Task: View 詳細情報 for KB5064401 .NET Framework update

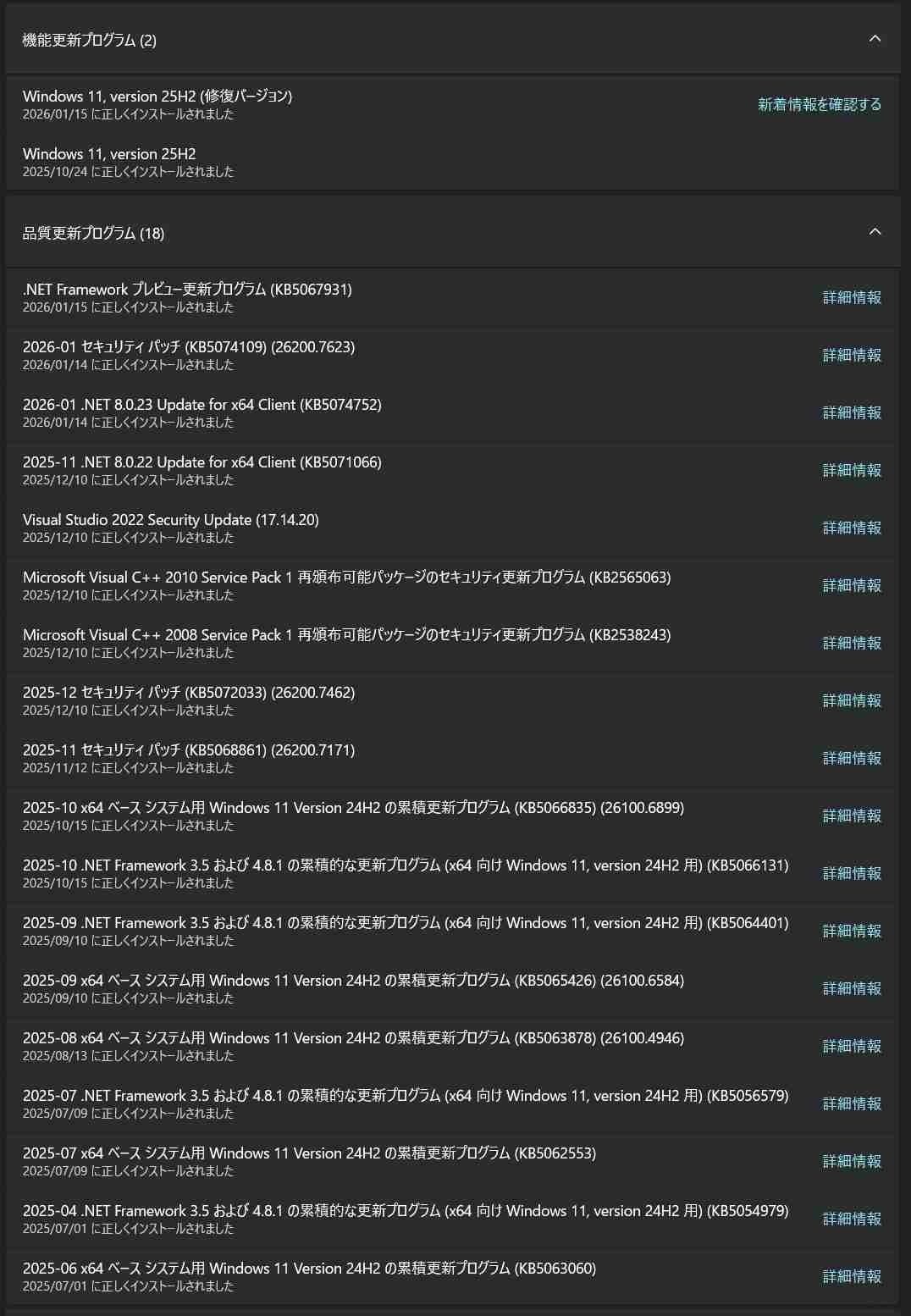Action: pyautogui.click(x=852, y=931)
